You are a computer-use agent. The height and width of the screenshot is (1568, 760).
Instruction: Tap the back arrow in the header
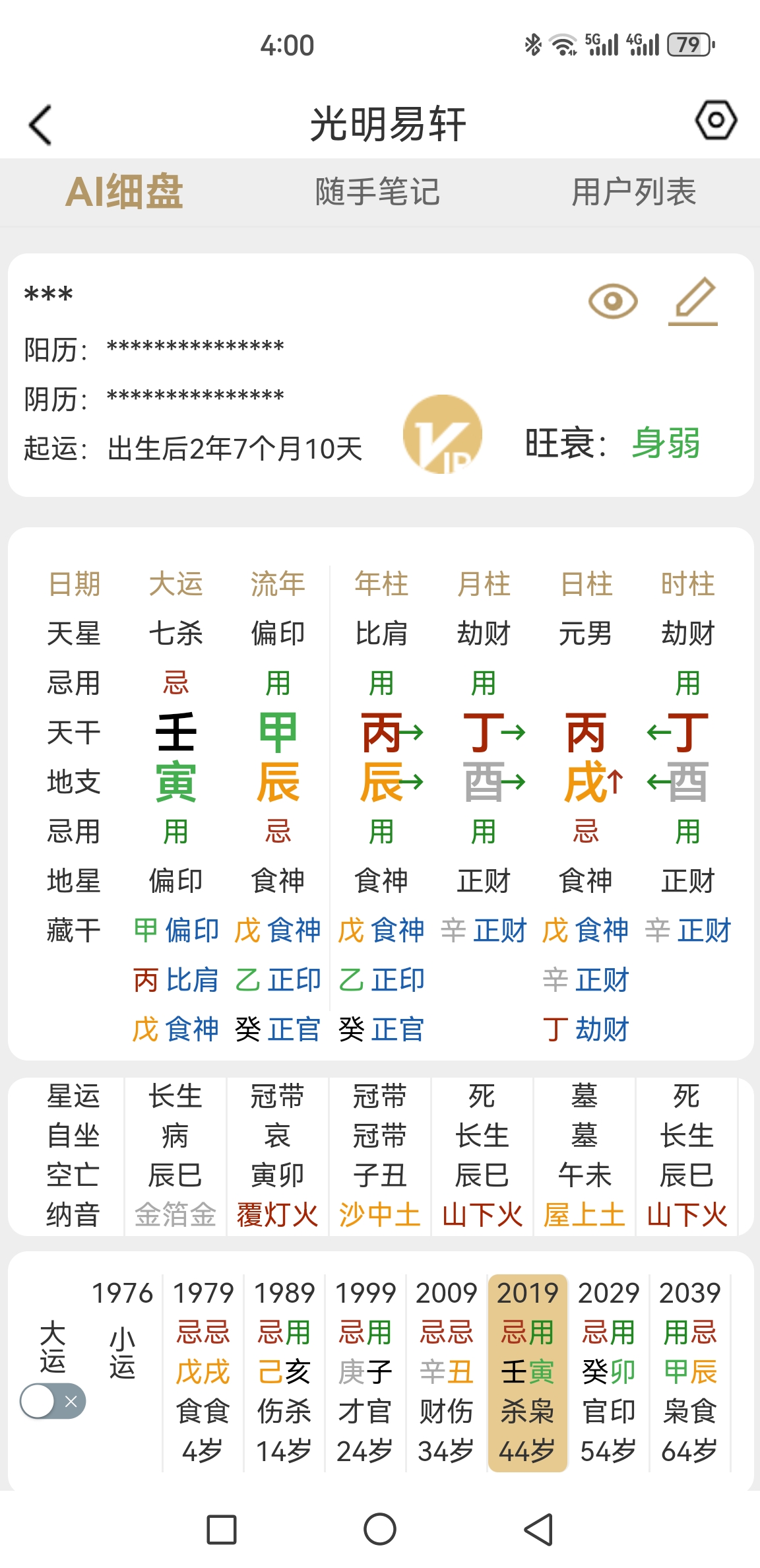(40, 125)
